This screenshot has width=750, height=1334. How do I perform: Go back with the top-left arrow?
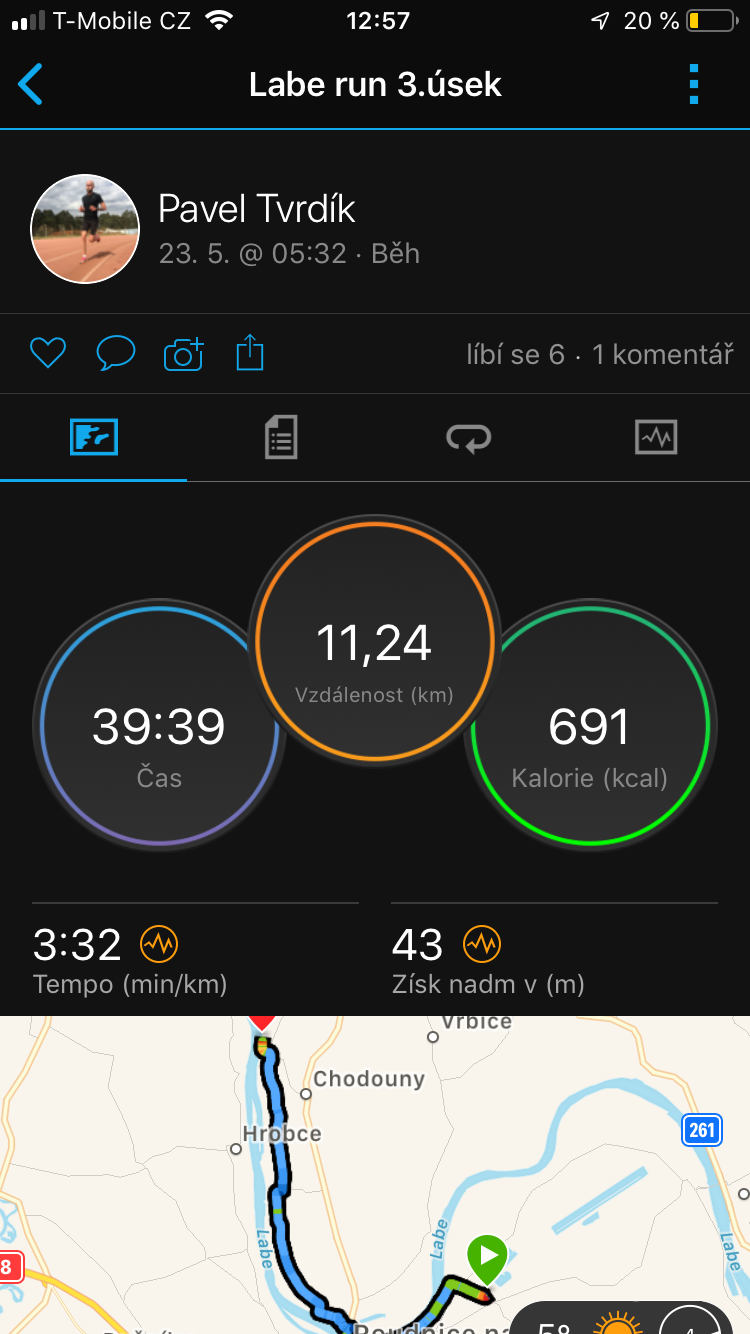click(x=31, y=85)
